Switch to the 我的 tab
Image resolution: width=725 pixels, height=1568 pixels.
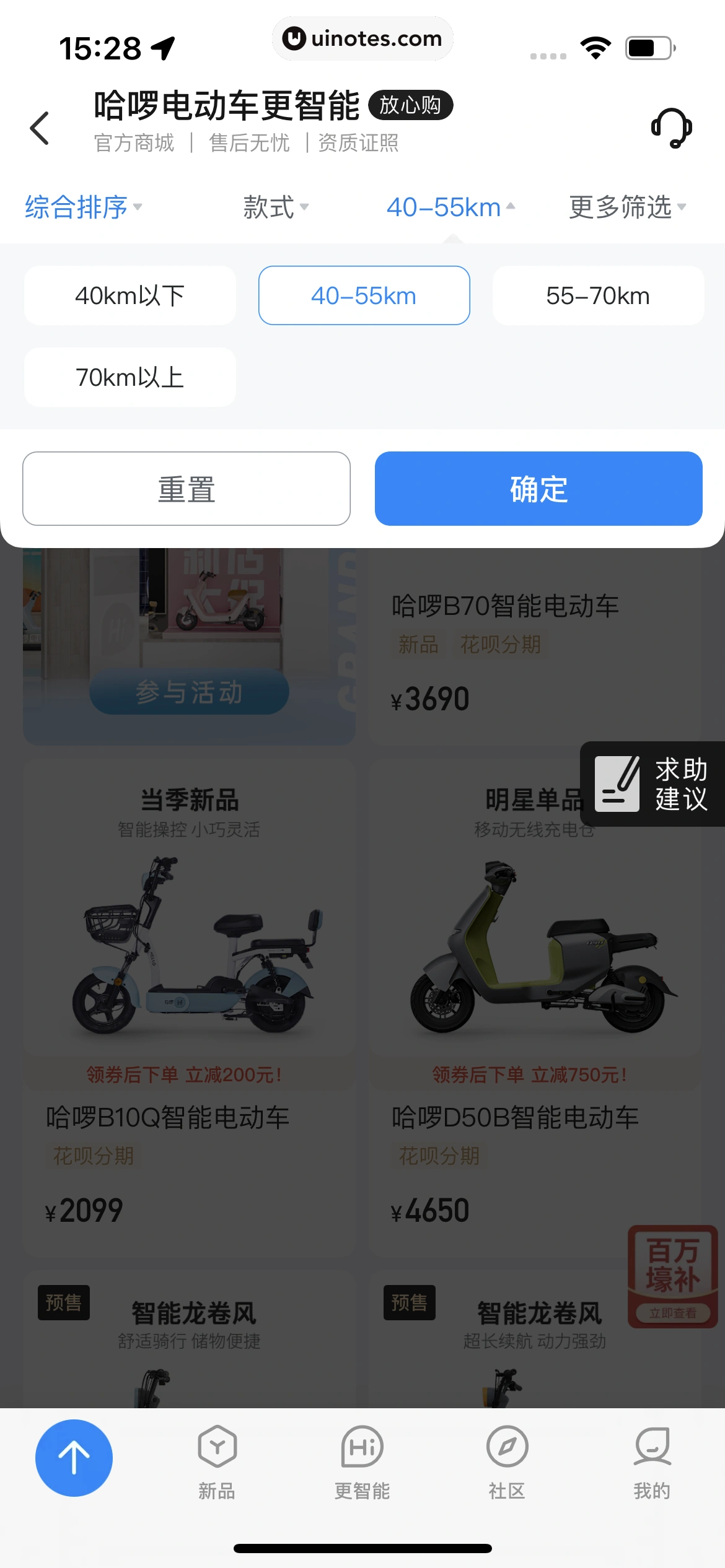[652, 1463]
